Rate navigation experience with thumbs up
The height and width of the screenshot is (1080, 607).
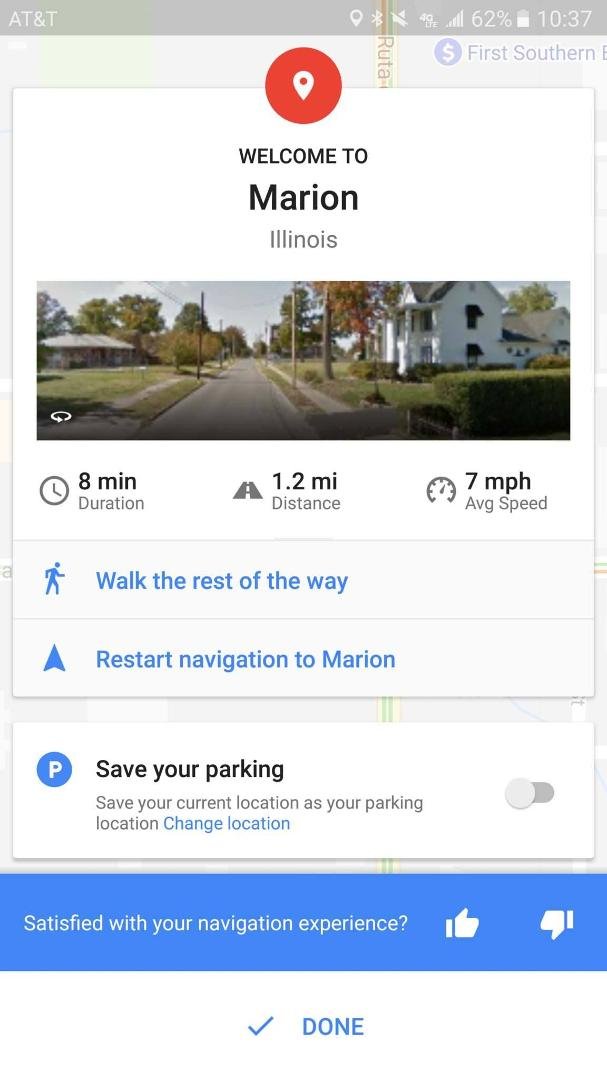point(462,924)
